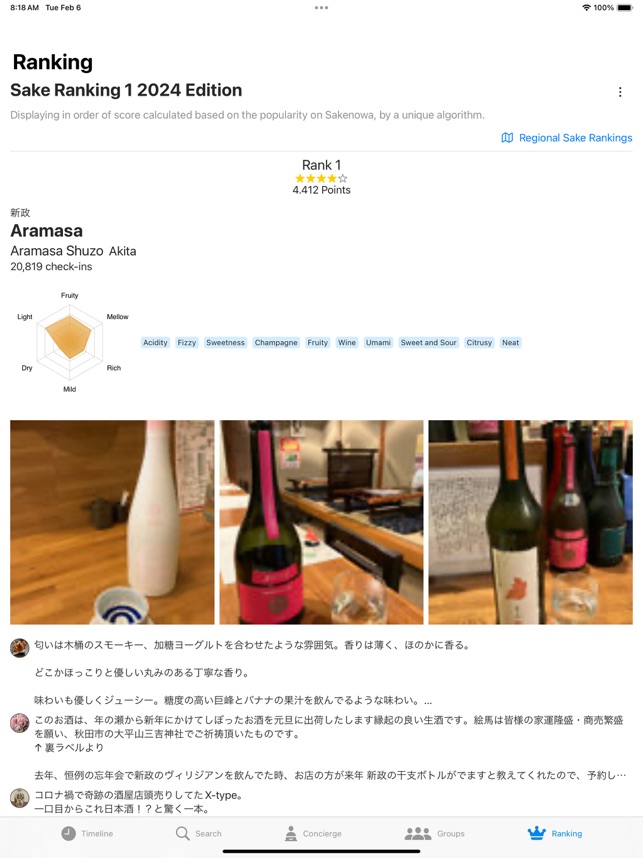This screenshot has width=643, height=858.
Task: Open Regional Sake Rankings
Action: pos(567,138)
